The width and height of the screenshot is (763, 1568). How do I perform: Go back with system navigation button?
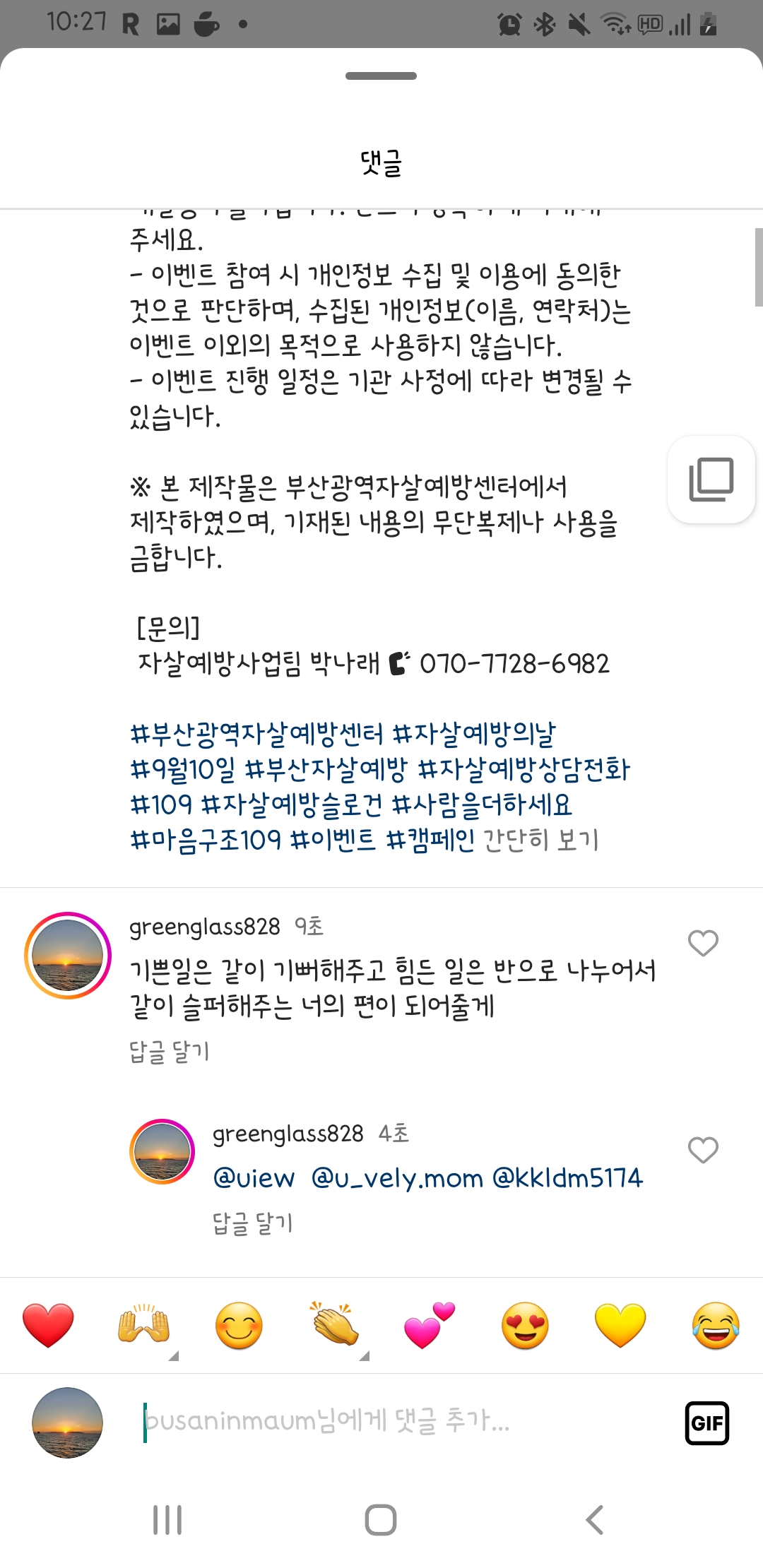coord(595,1520)
